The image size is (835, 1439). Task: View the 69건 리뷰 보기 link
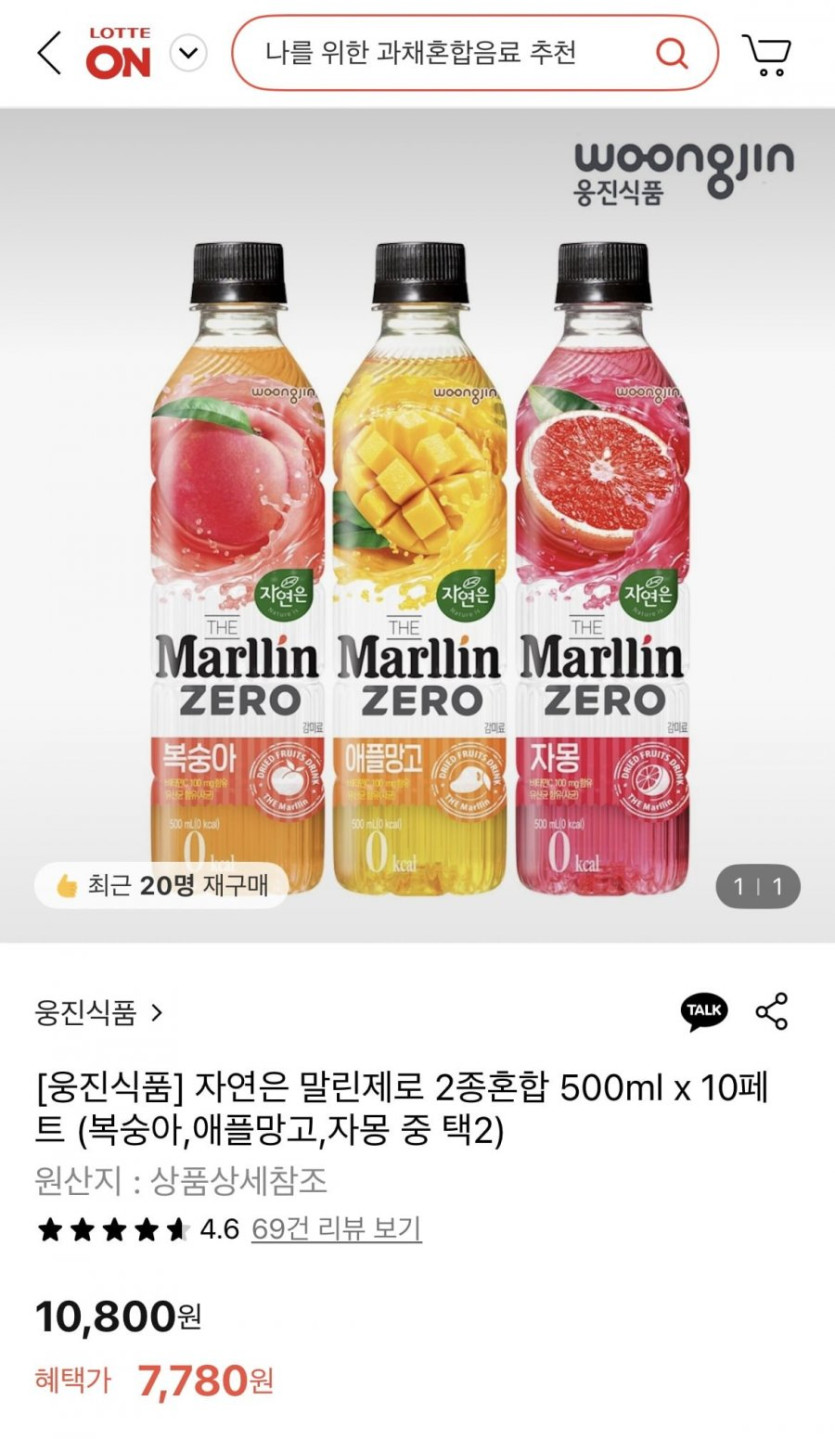point(336,1228)
